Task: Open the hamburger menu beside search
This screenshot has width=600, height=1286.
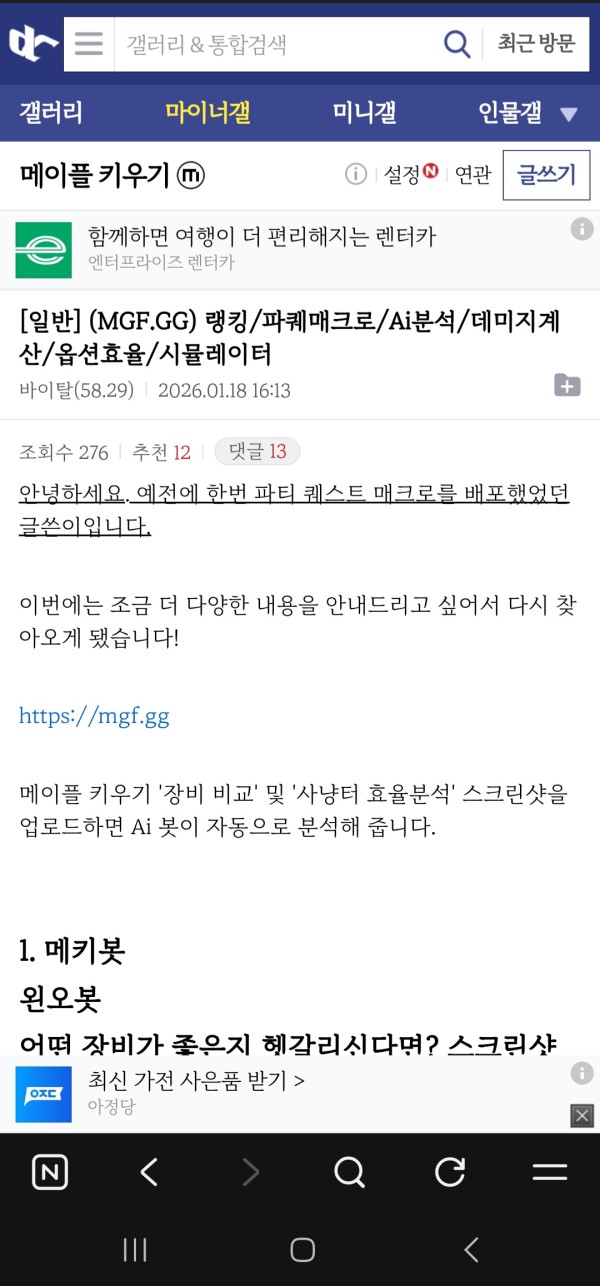Action: (89, 44)
